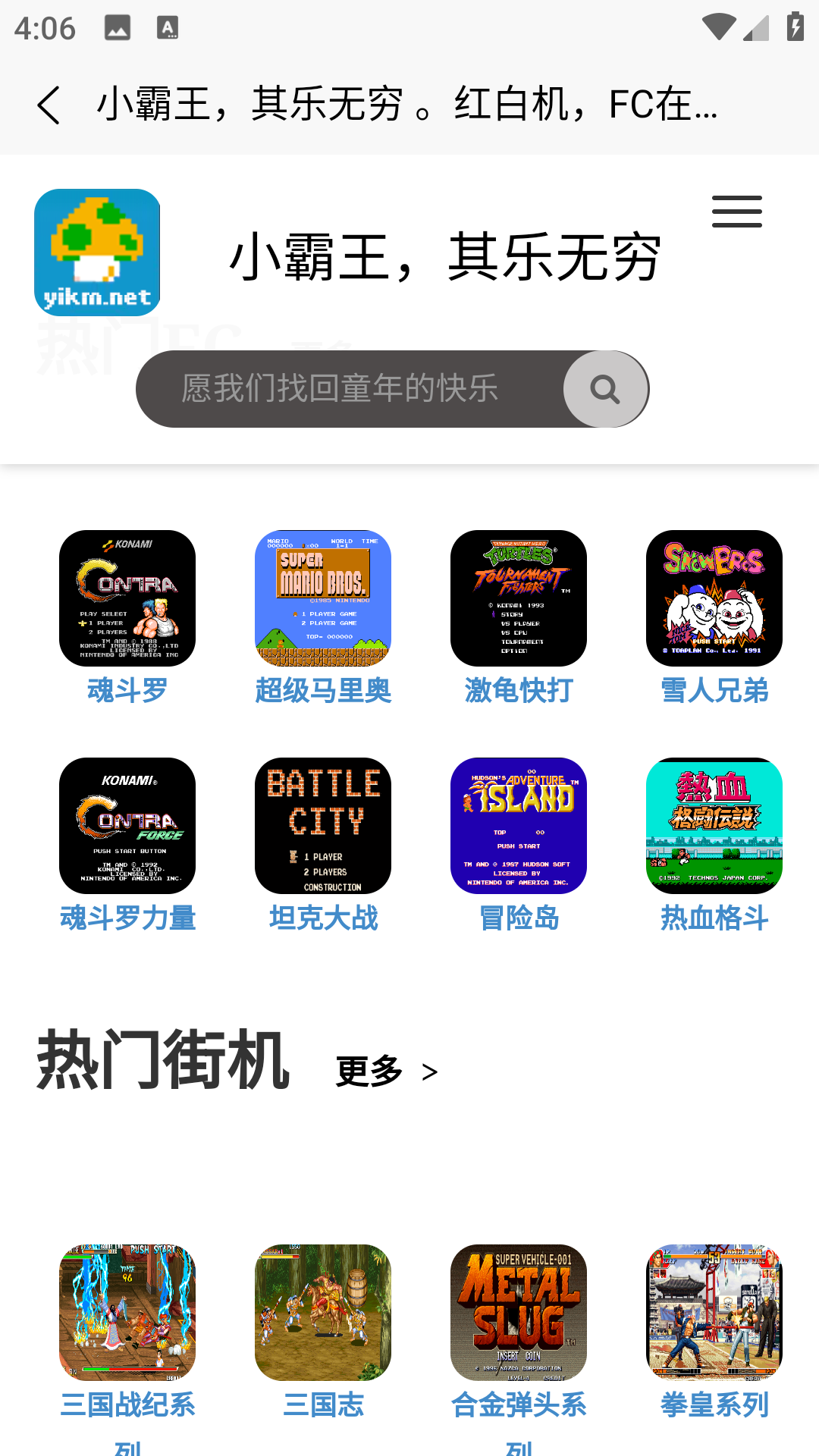The image size is (819, 1456).
Task: Open the 激龟快打 game
Action: [519, 599]
